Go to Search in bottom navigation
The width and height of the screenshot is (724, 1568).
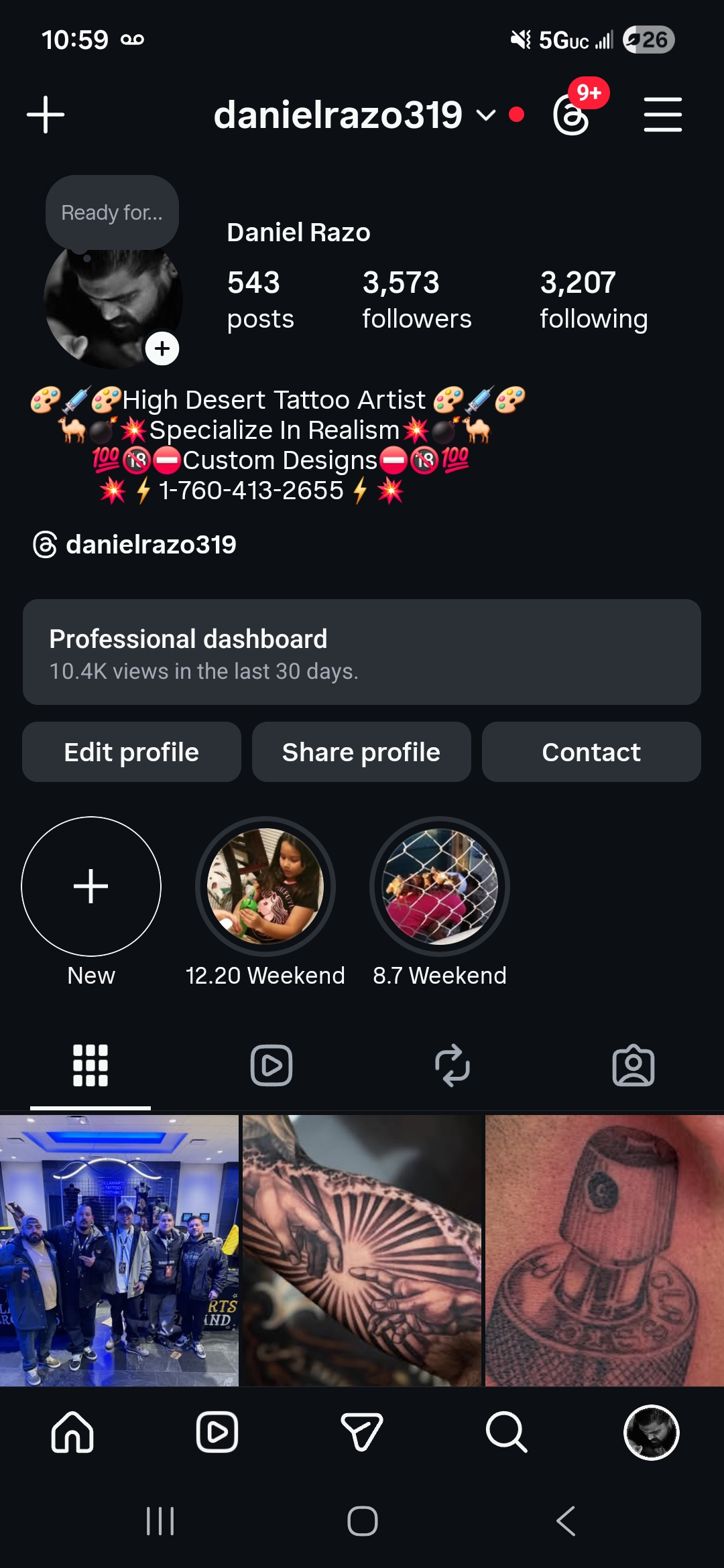pos(506,1432)
